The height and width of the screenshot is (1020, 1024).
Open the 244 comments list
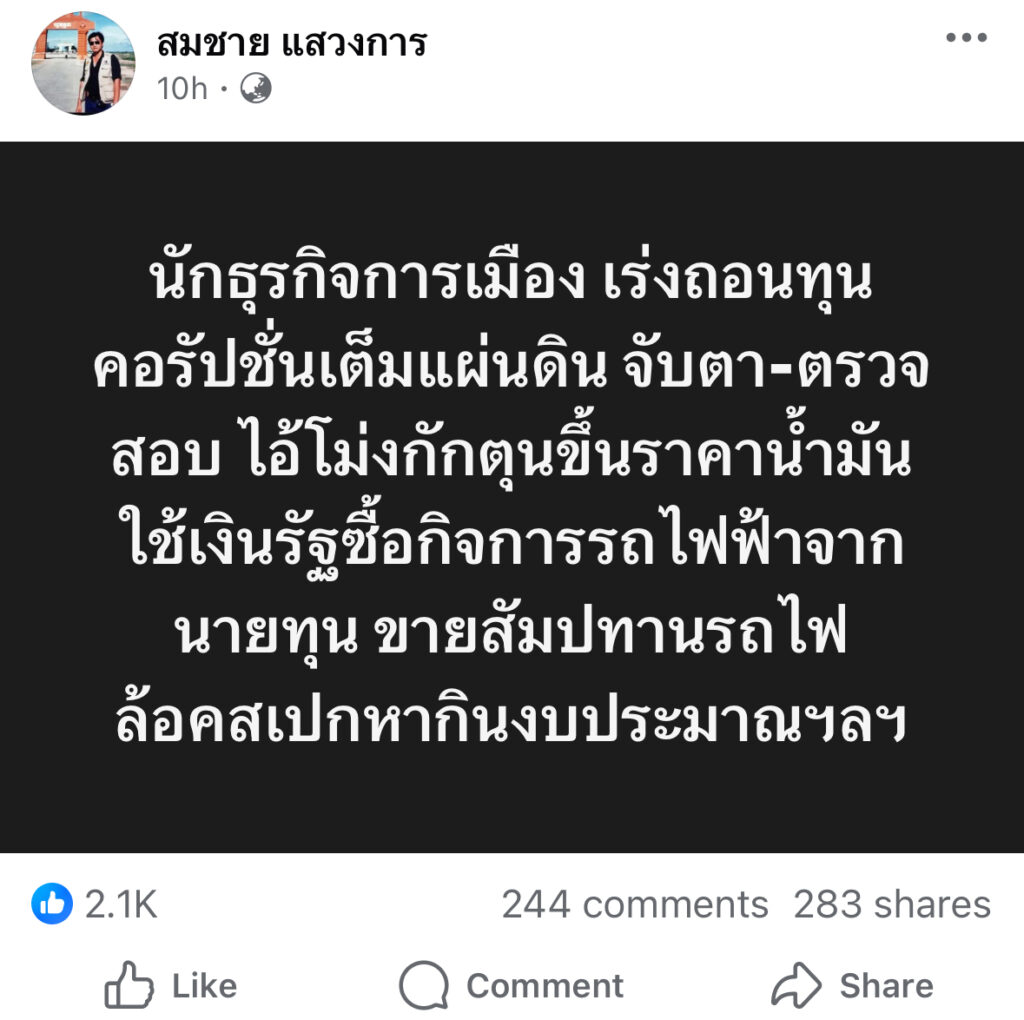click(x=634, y=906)
